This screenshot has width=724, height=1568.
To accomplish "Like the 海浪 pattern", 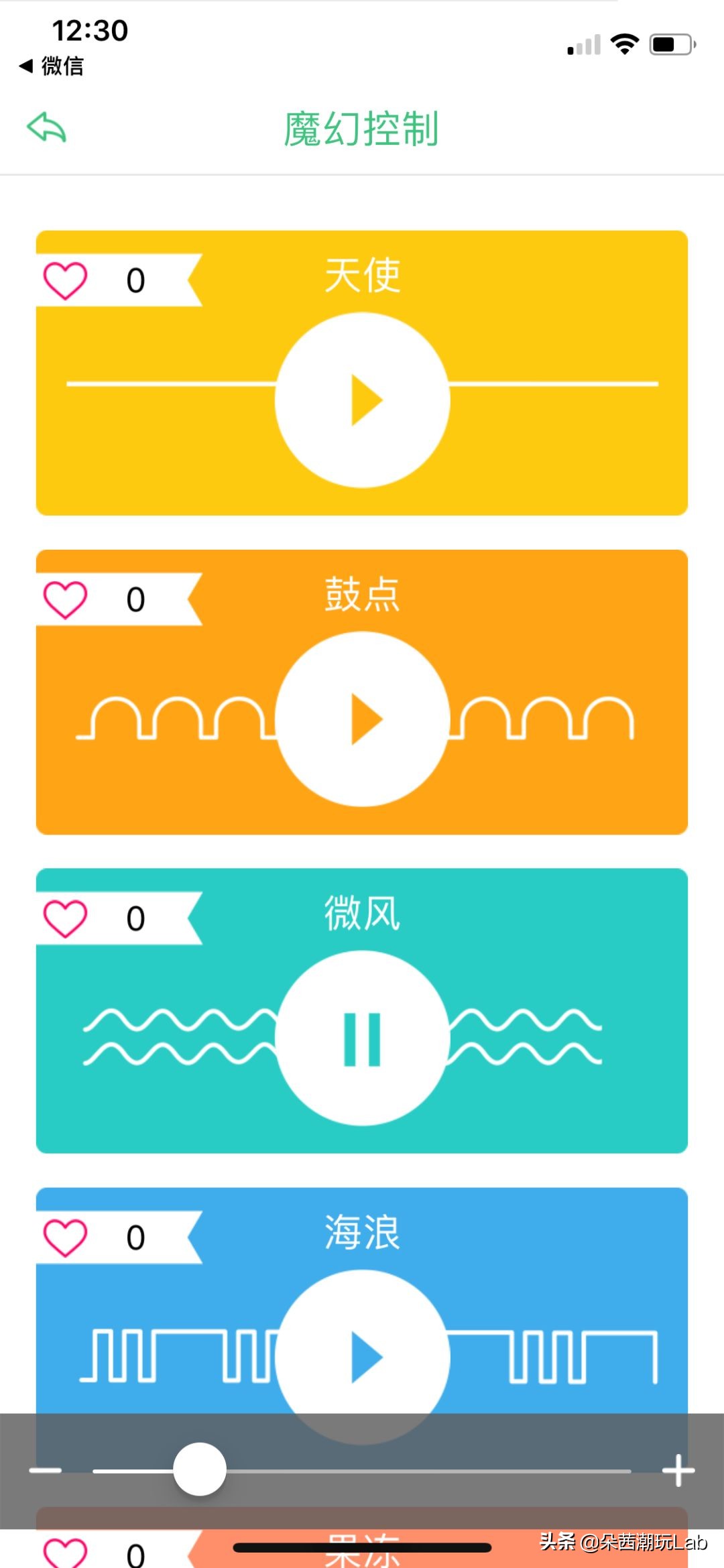I will pos(66,1238).
